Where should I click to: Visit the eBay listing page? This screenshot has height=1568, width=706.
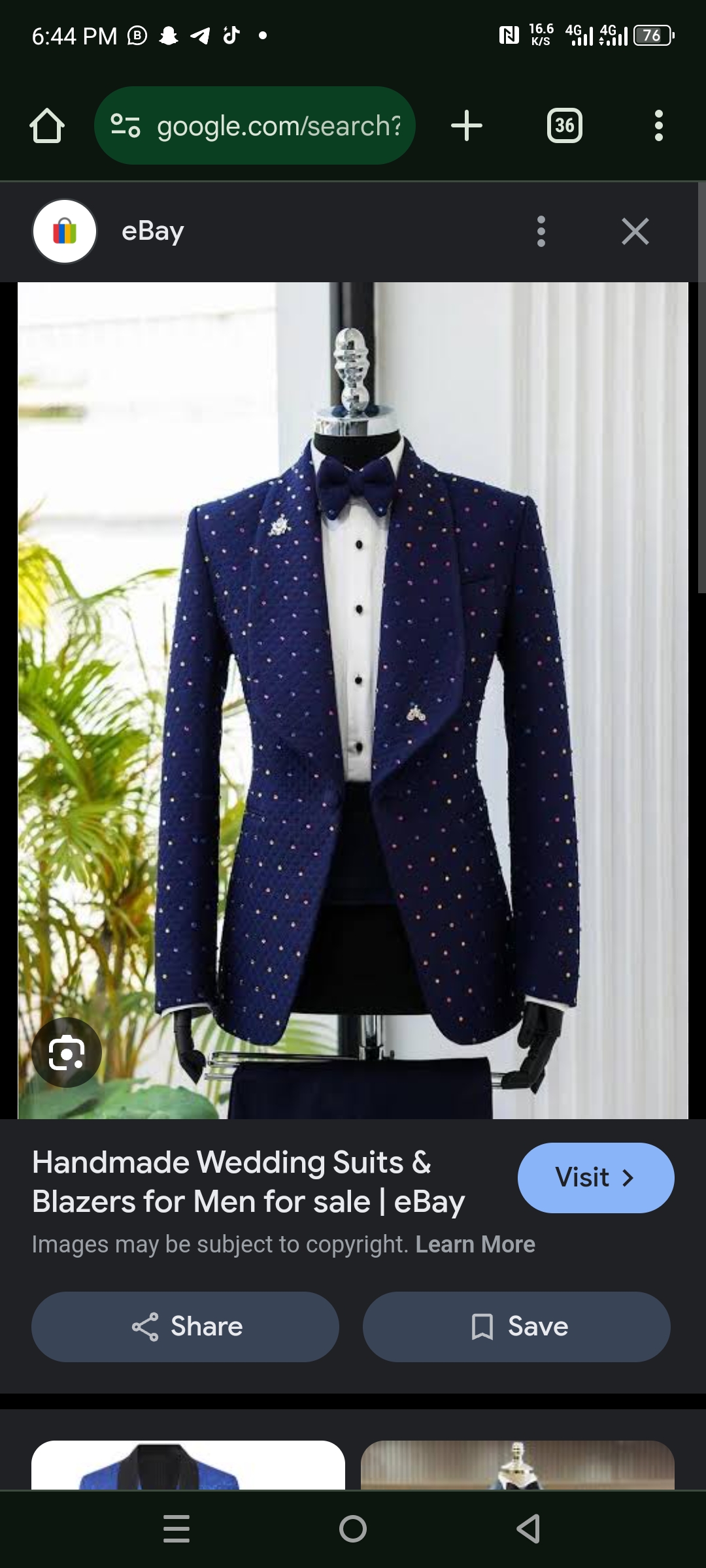596,1177
